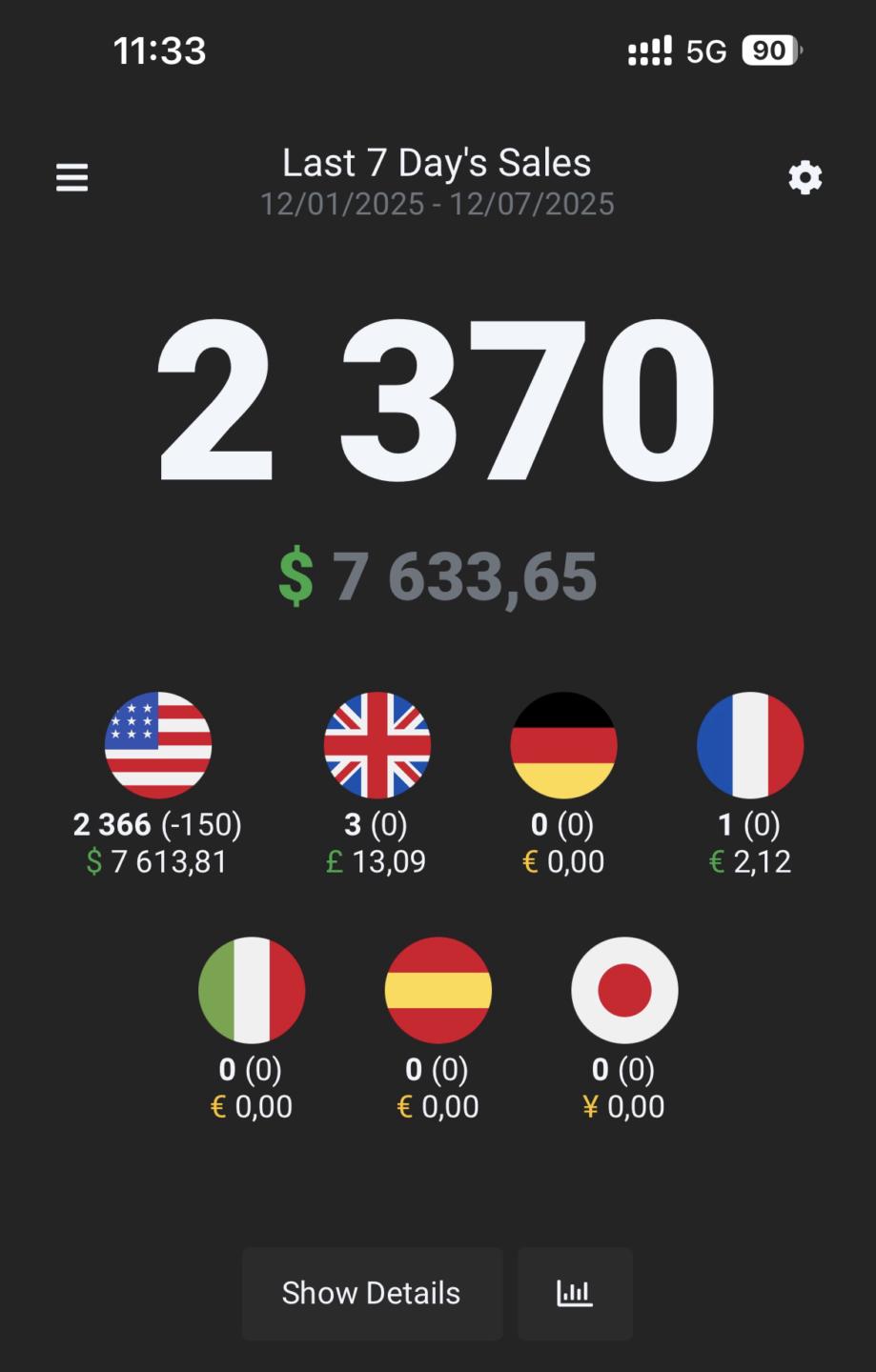Select the United Kingdom marketplace flag
876x1372 pixels.
[377, 745]
